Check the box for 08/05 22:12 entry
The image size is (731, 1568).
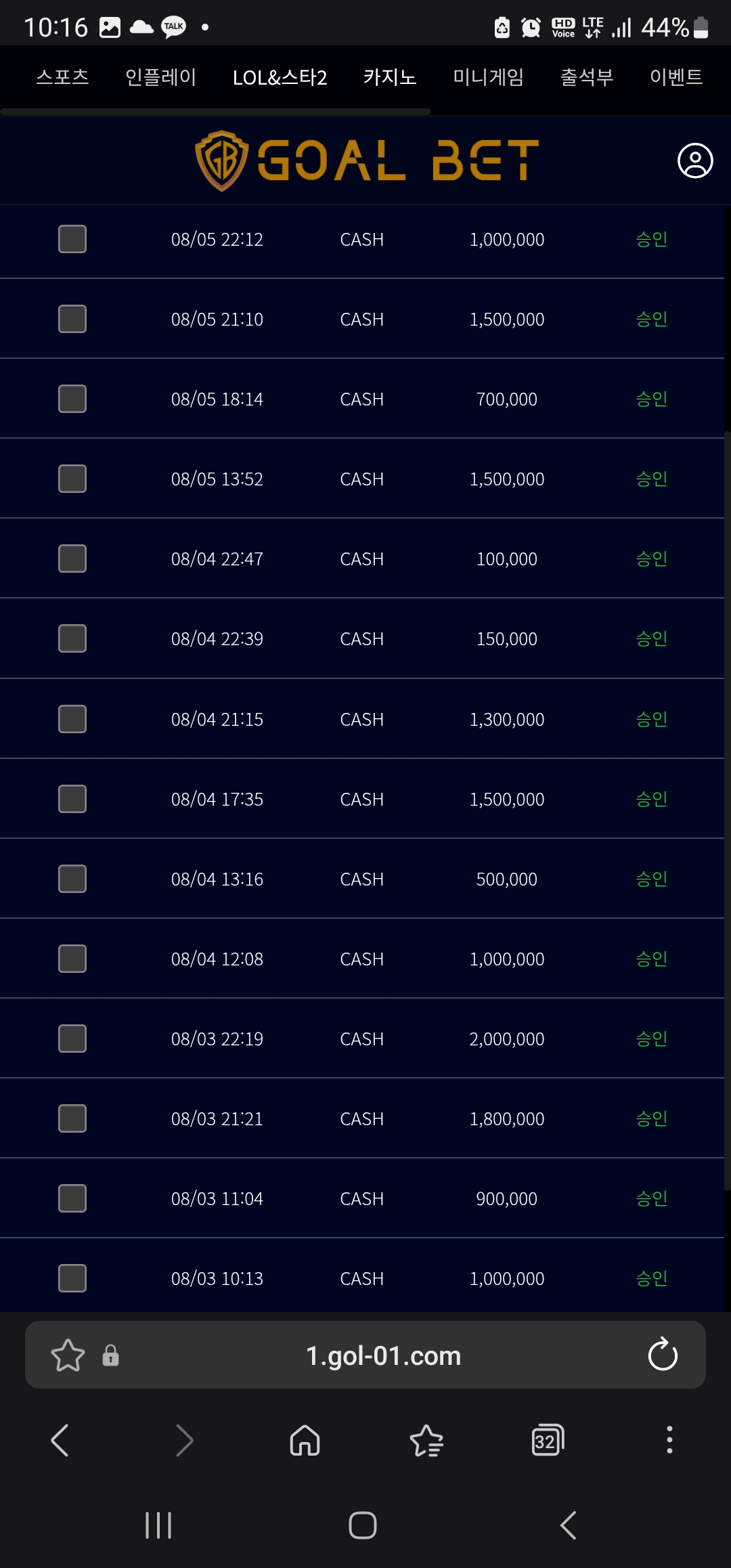72,239
